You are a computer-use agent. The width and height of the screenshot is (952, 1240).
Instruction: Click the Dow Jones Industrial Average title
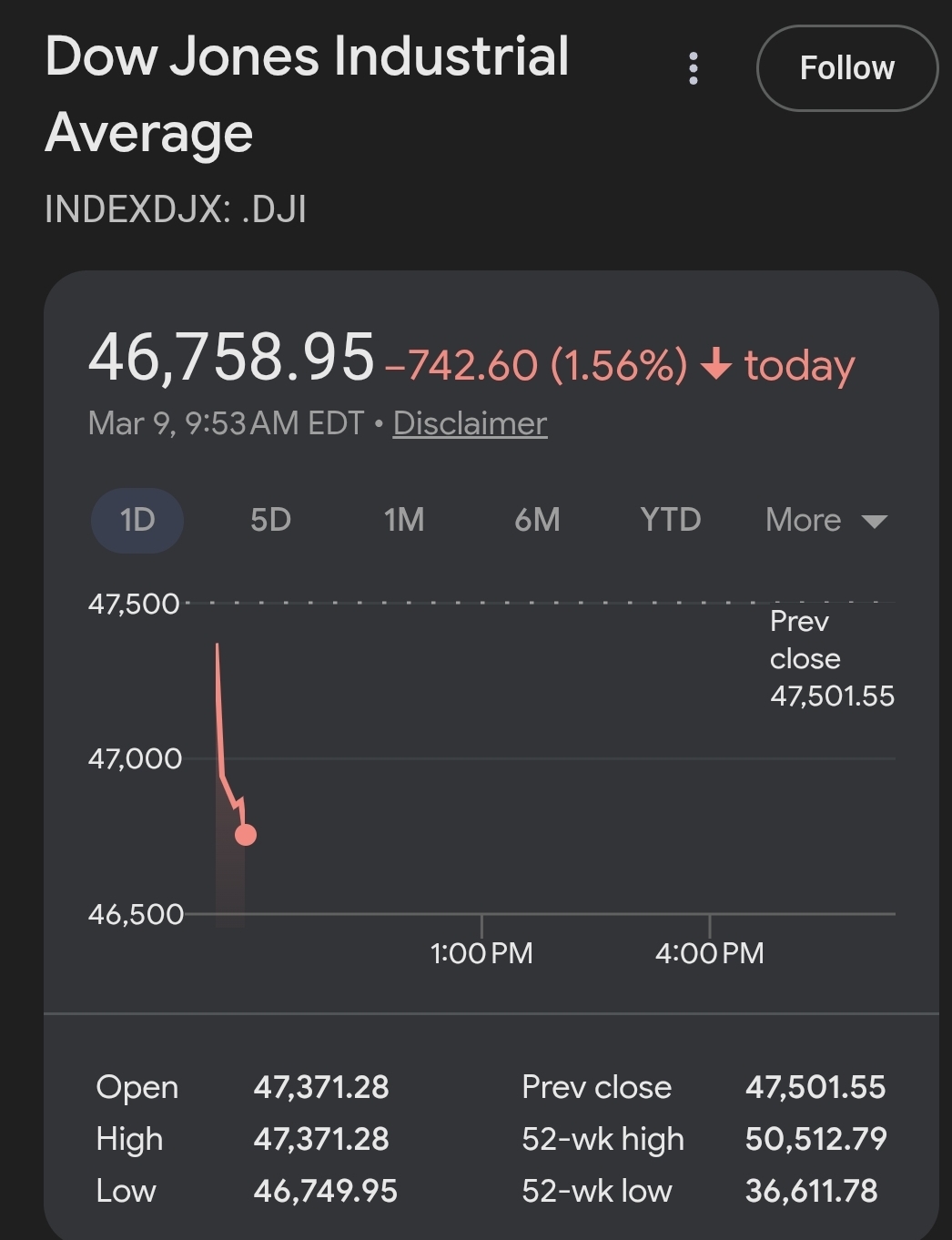coord(308,94)
